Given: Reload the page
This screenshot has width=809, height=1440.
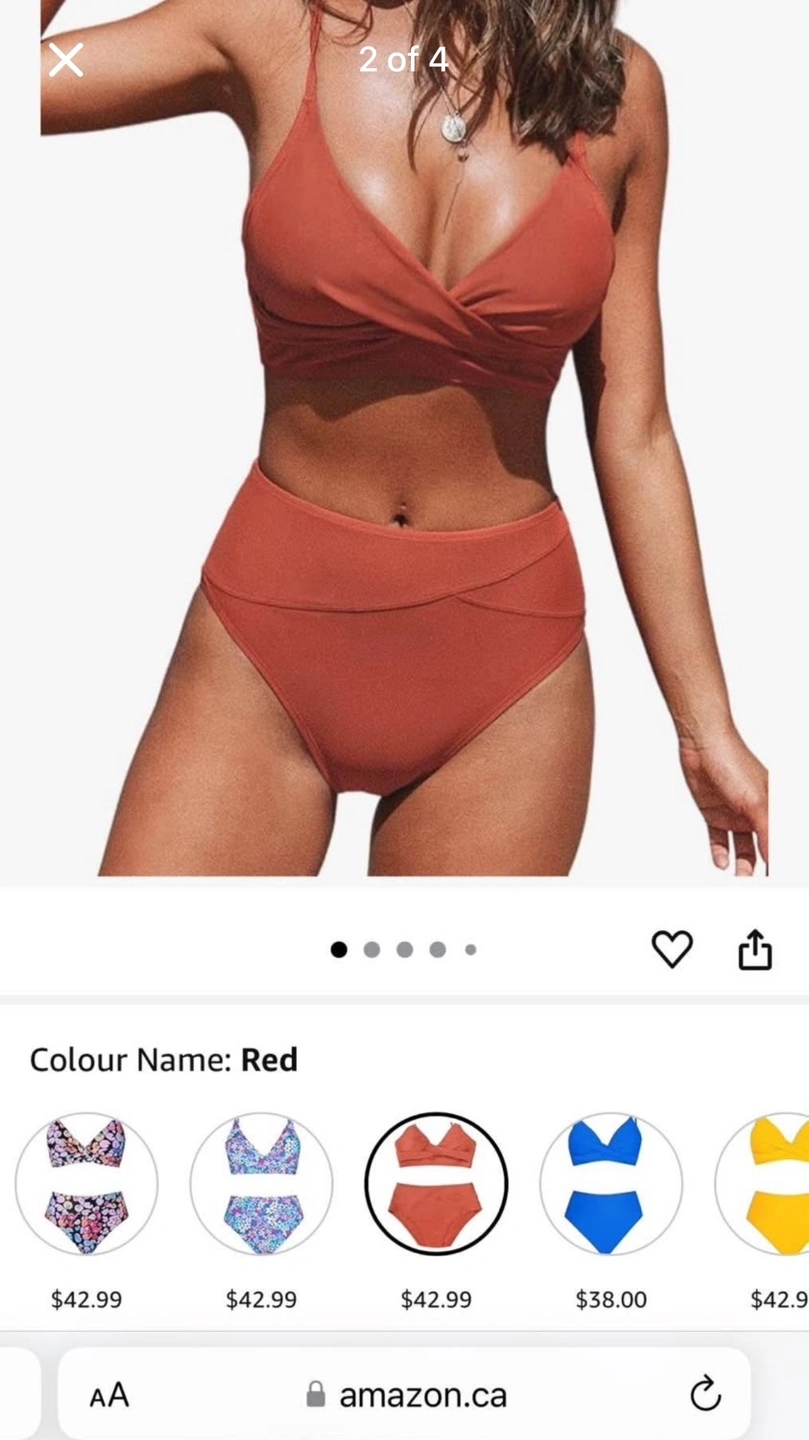Looking at the screenshot, I should click(x=705, y=1394).
